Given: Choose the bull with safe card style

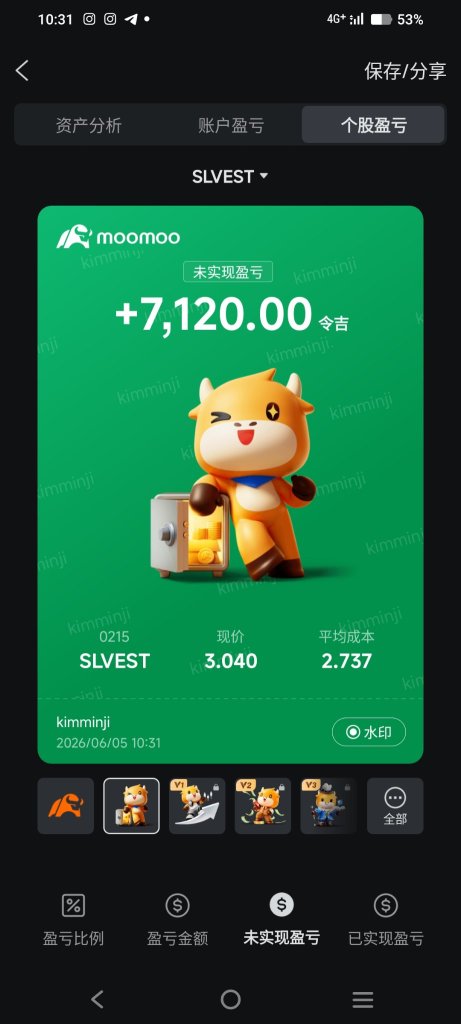Looking at the screenshot, I should 131,806.
